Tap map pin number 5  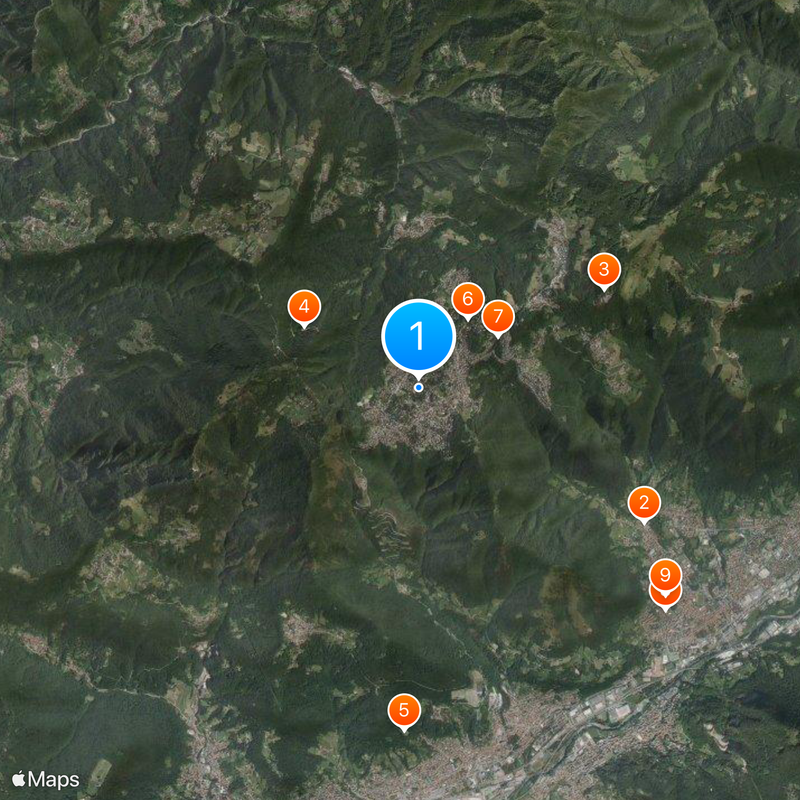click(404, 711)
